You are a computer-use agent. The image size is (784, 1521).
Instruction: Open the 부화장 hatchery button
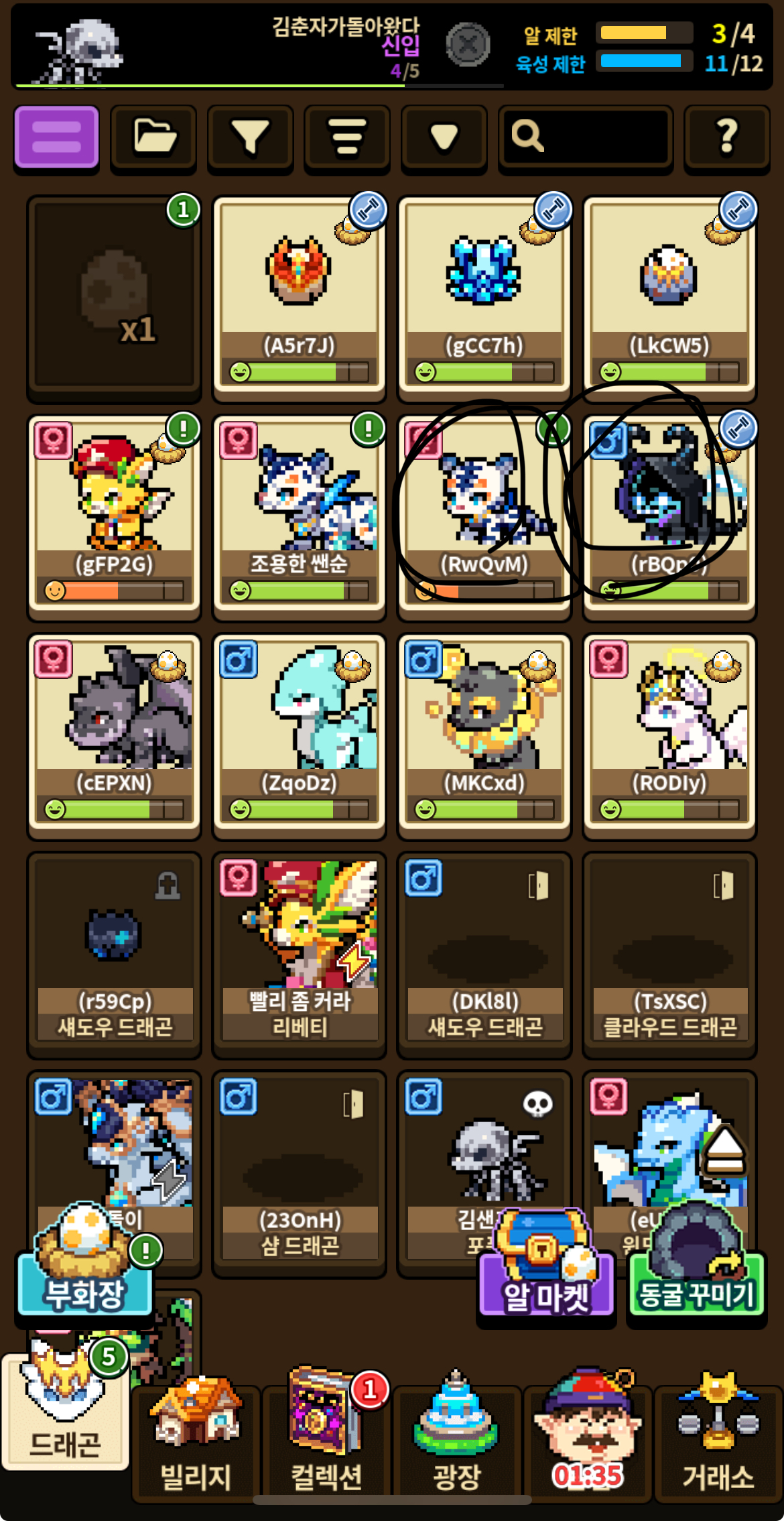[84, 1260]
